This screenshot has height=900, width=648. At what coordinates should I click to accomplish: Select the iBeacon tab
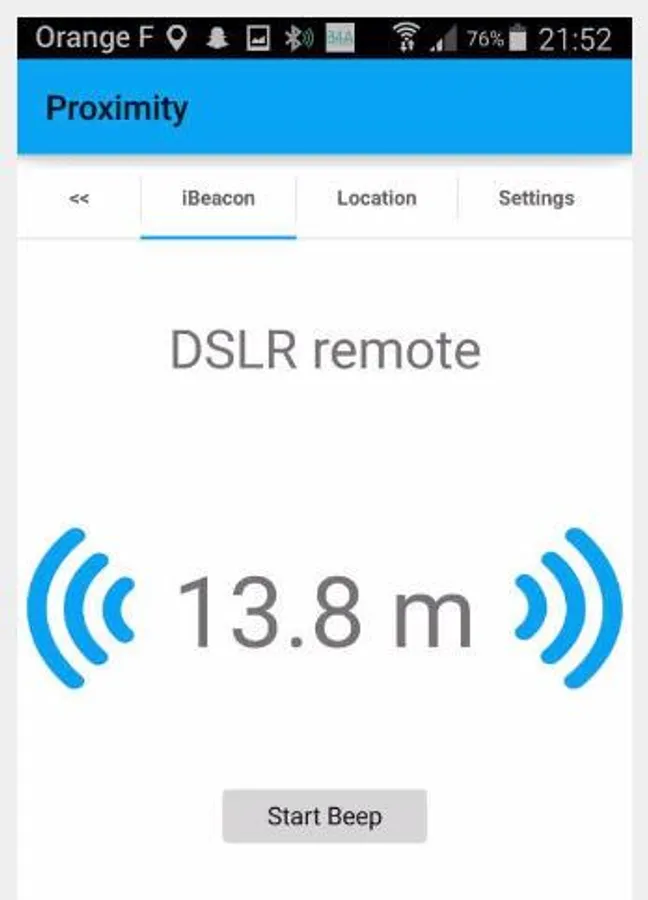click(x=218, y=198)
